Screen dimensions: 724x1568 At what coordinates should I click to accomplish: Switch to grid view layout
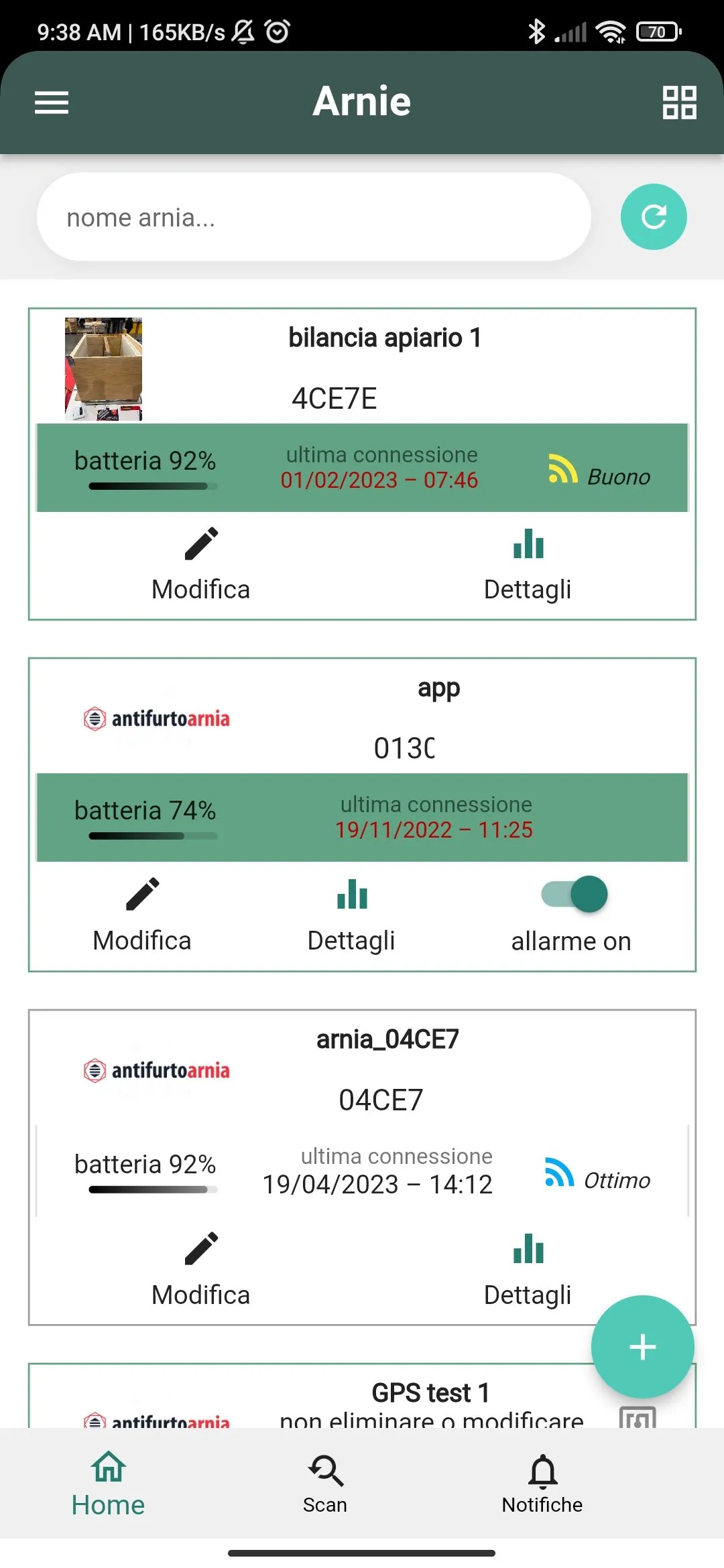pos(679,103)
